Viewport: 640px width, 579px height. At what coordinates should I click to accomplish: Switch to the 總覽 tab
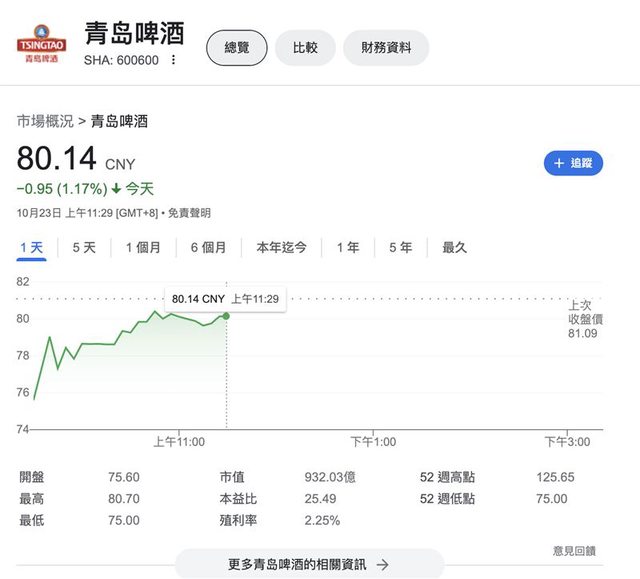(x=237, y=47)
